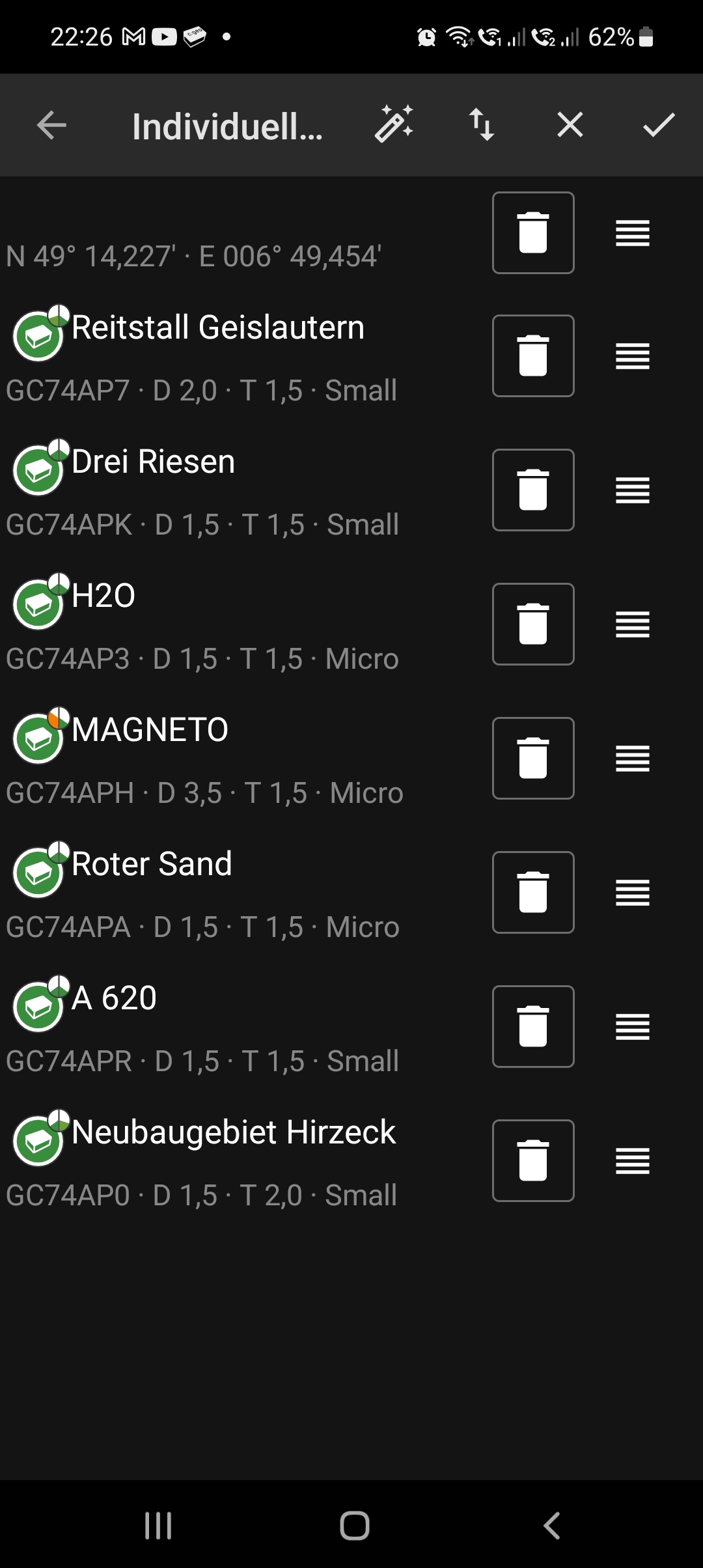Remove Roter Sand from the list
Screen dimensions: 703x1568
click(x=533, y=892)
